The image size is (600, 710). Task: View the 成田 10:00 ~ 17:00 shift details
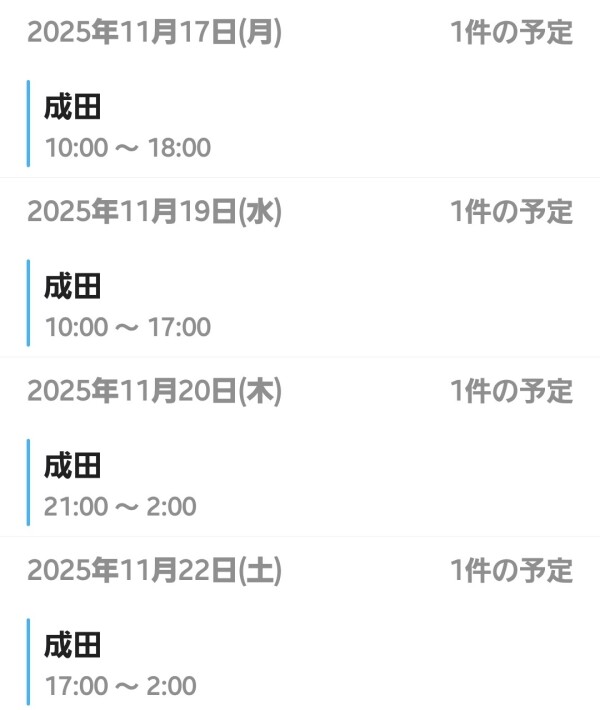(x=128, y=304)
